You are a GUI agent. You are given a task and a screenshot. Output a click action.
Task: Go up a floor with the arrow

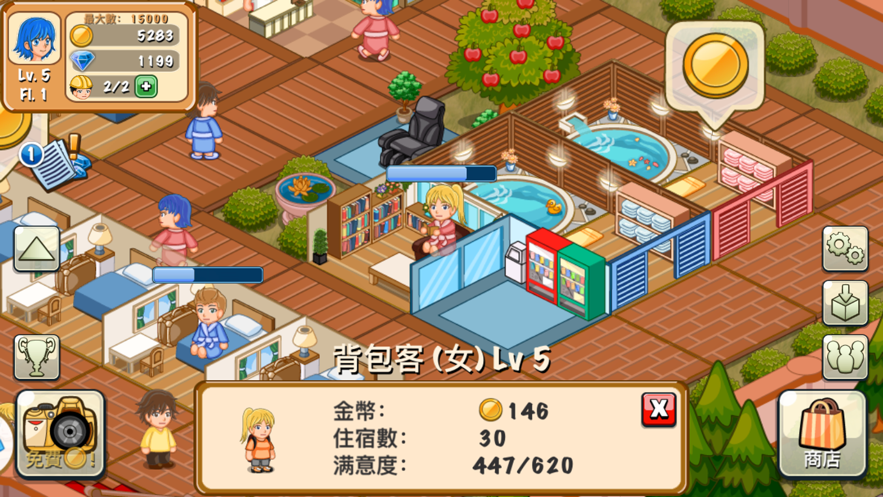(x=36, y=249)
